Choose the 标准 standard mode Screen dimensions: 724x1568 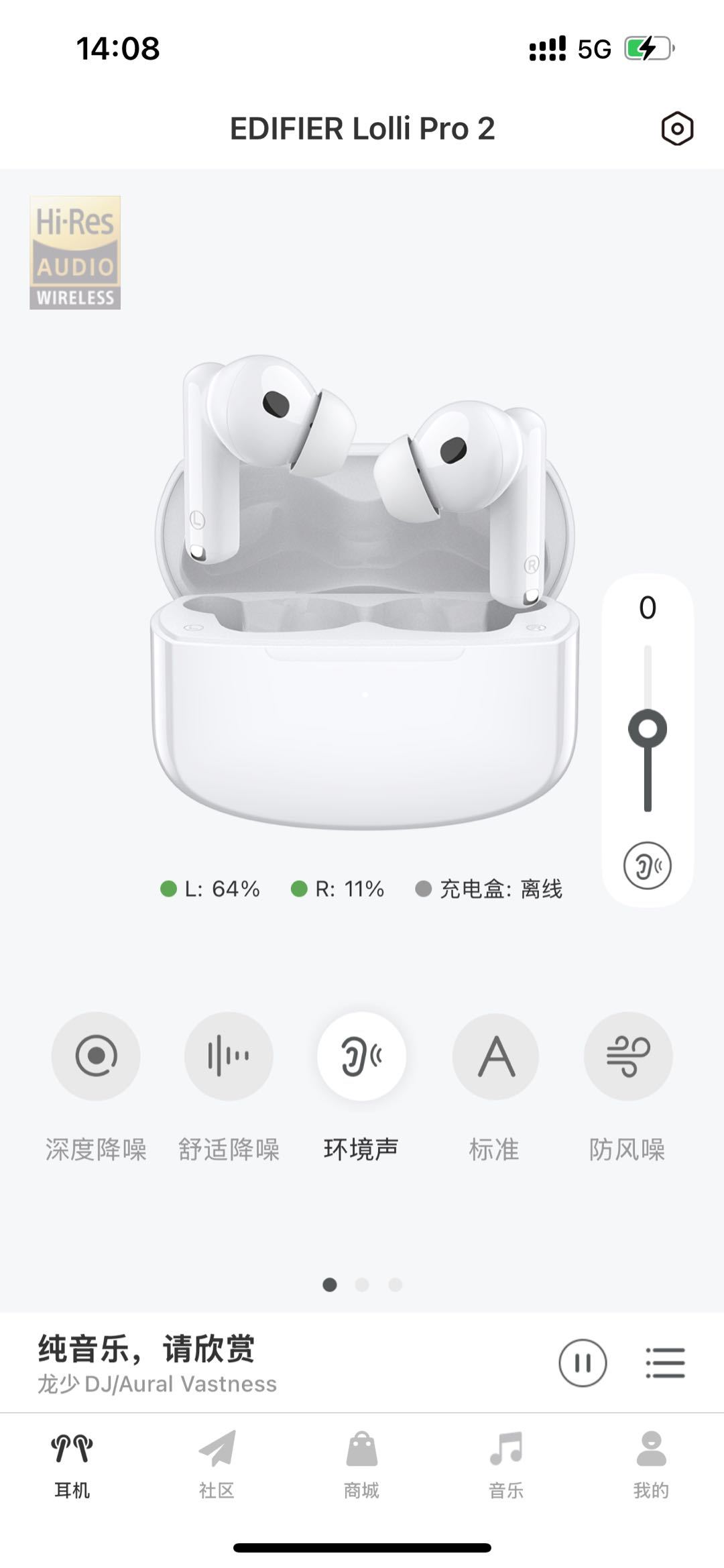[x=495, y=1056]
